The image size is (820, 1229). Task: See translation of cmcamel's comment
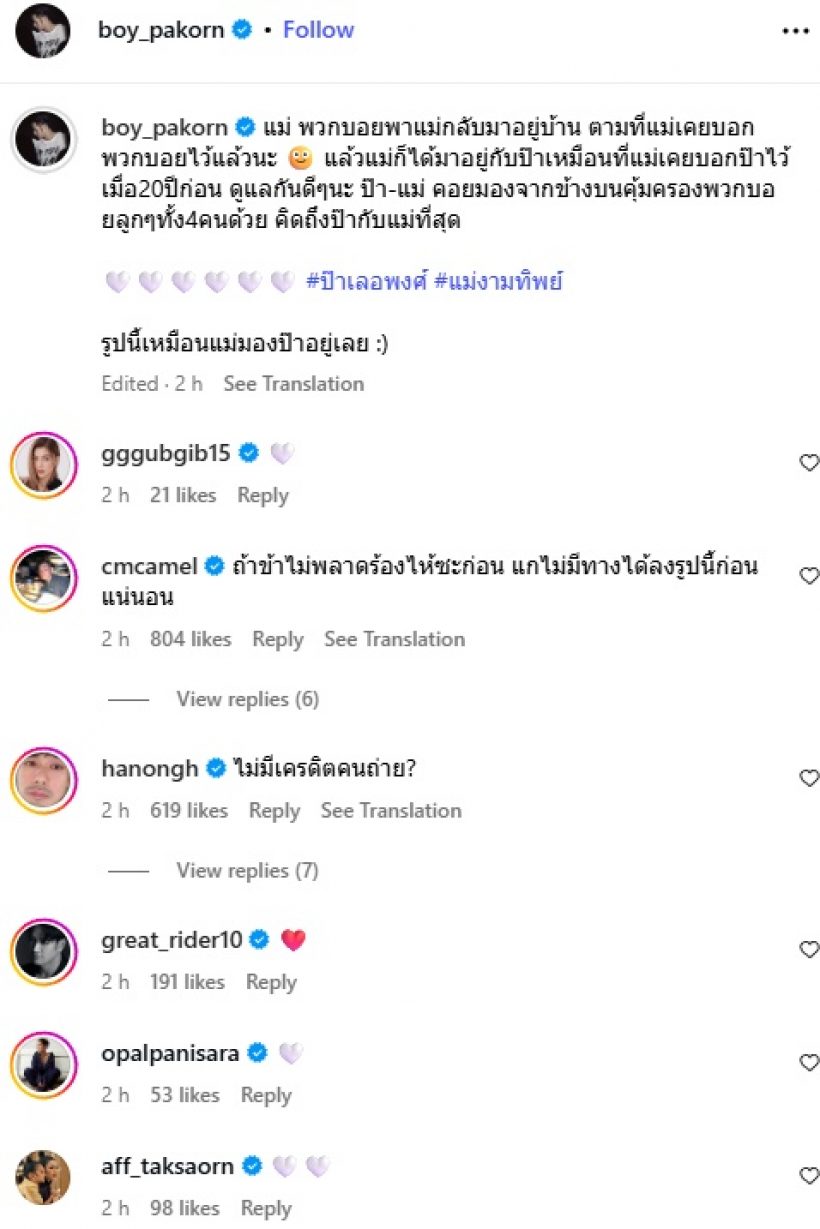click(x=394, y=639)
